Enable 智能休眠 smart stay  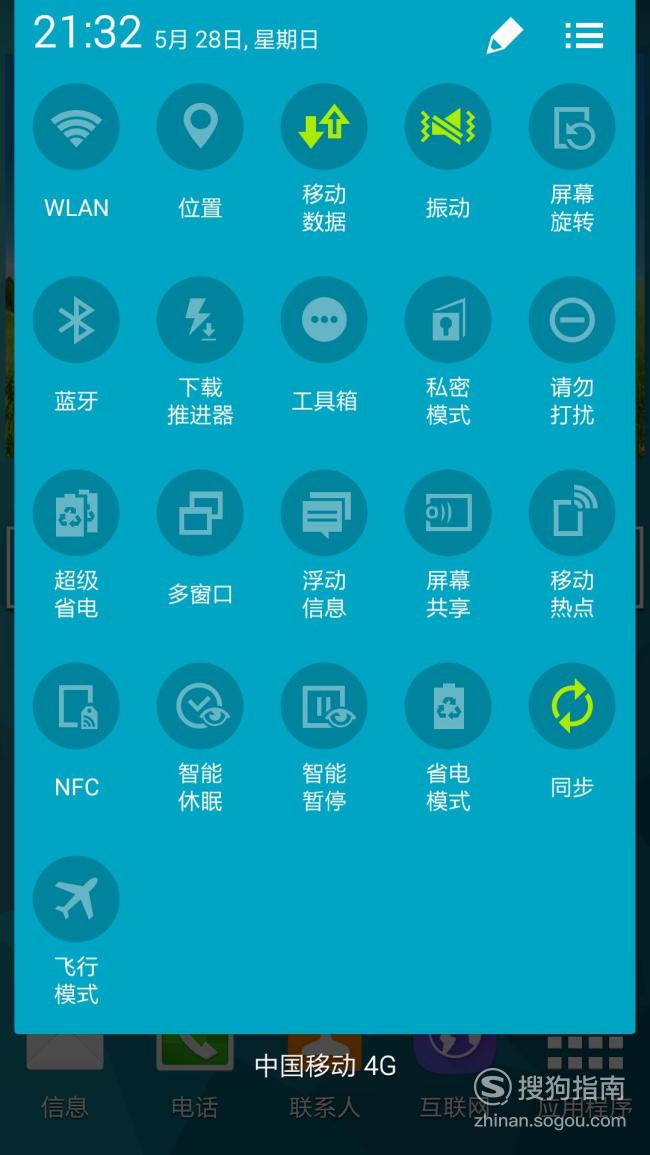coord(200,706)
